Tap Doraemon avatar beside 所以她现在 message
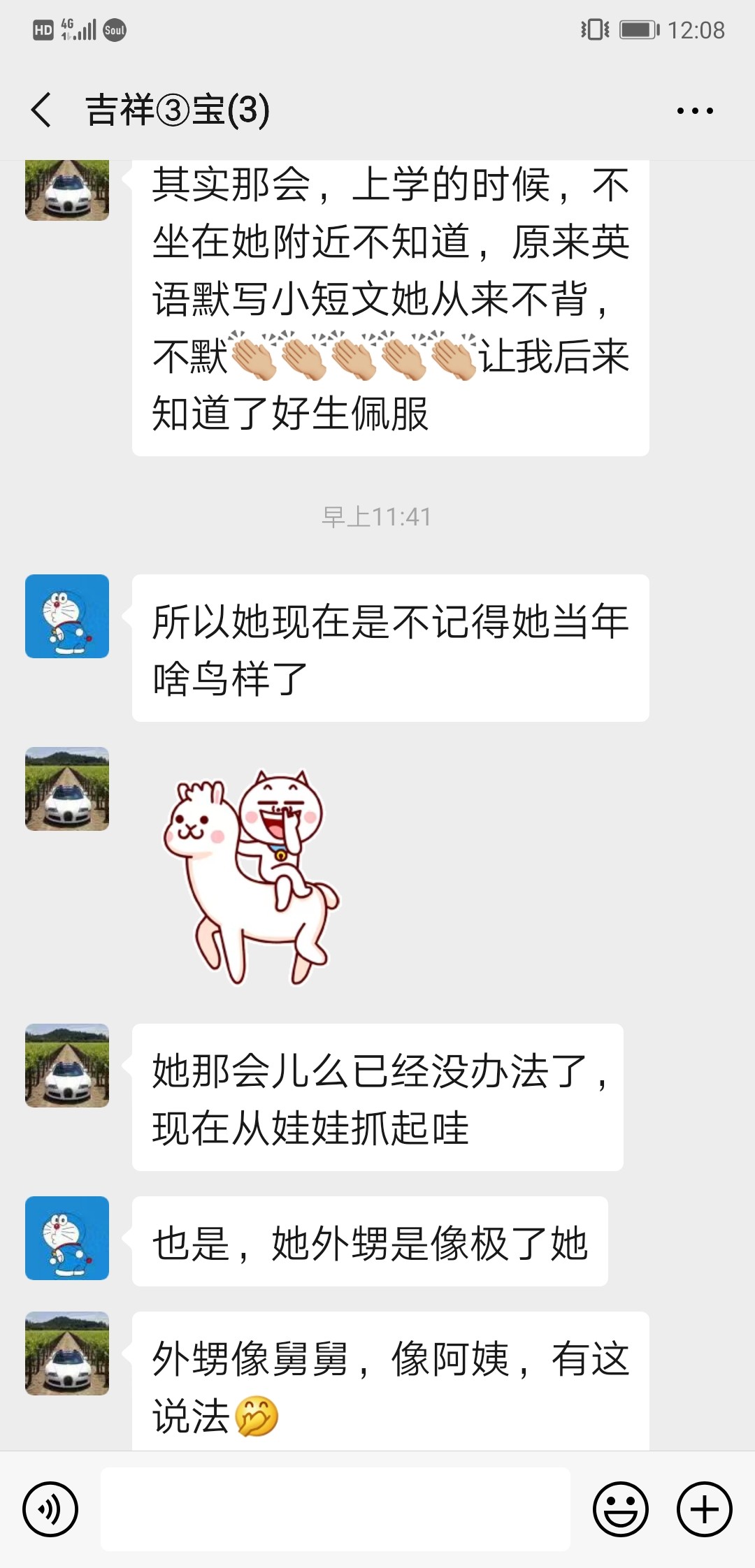 (67, 616)
